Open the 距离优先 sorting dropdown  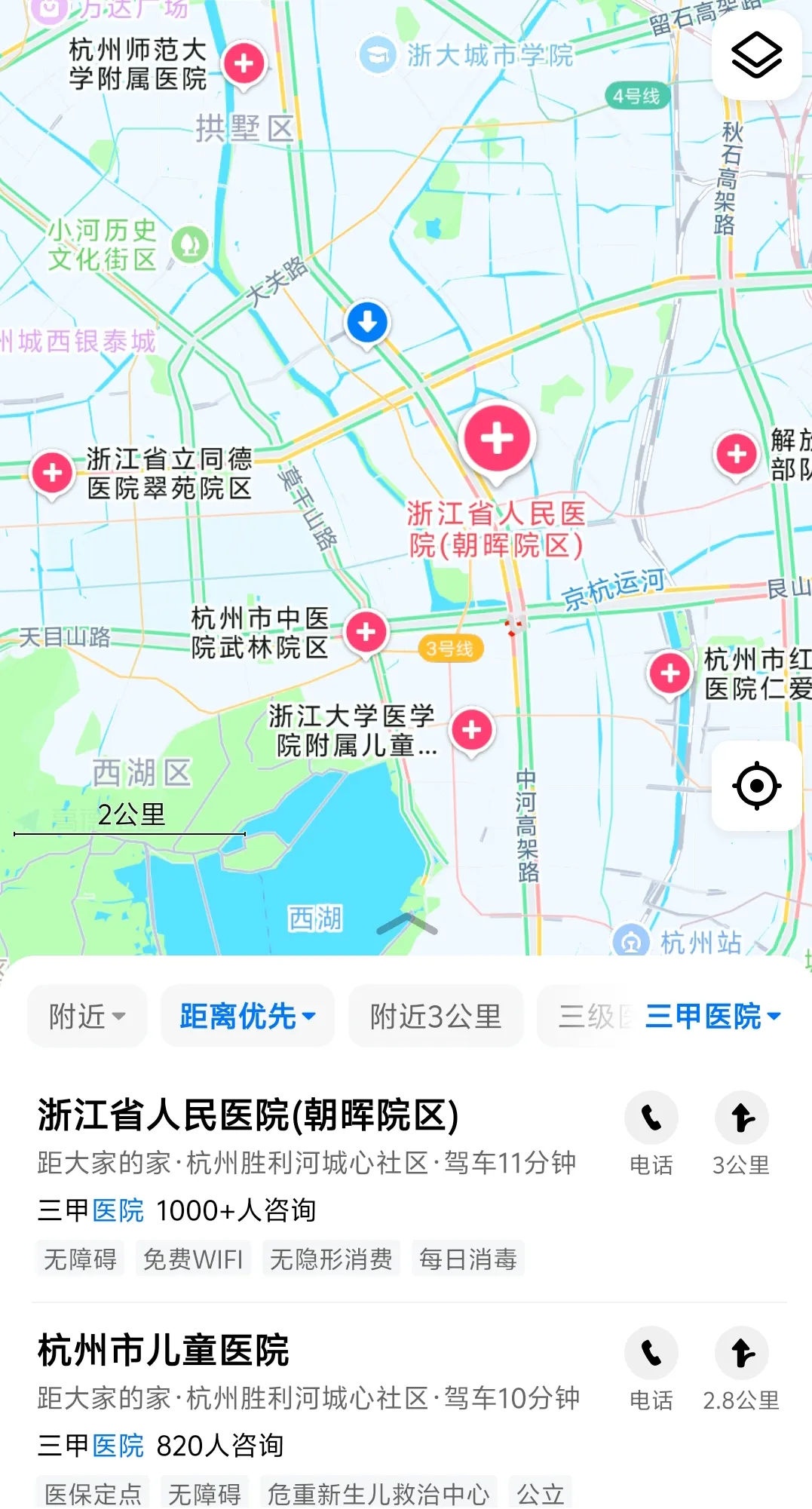[x=247, y=1017]
